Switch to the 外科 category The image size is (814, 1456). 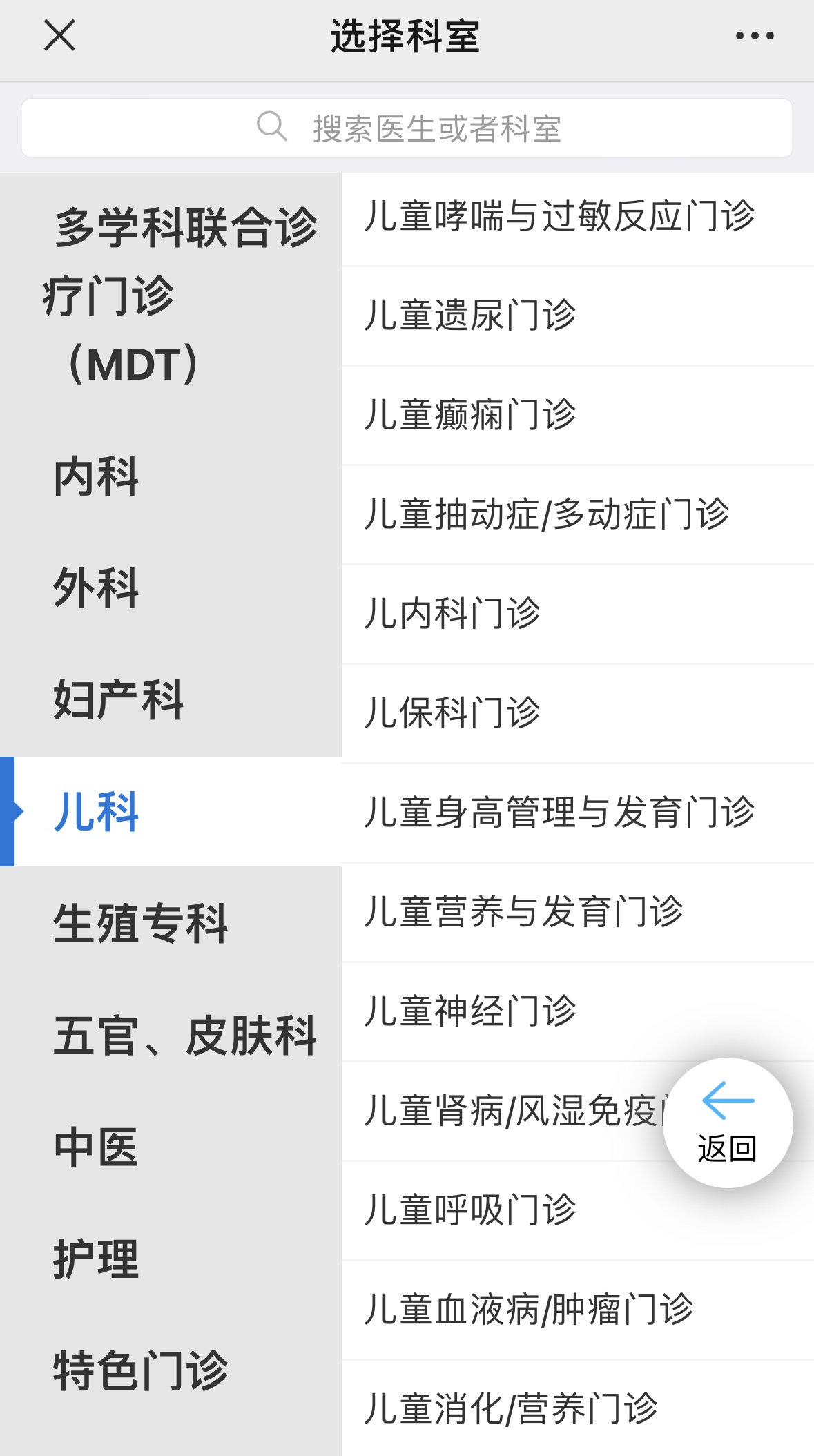tap(171, 588)
